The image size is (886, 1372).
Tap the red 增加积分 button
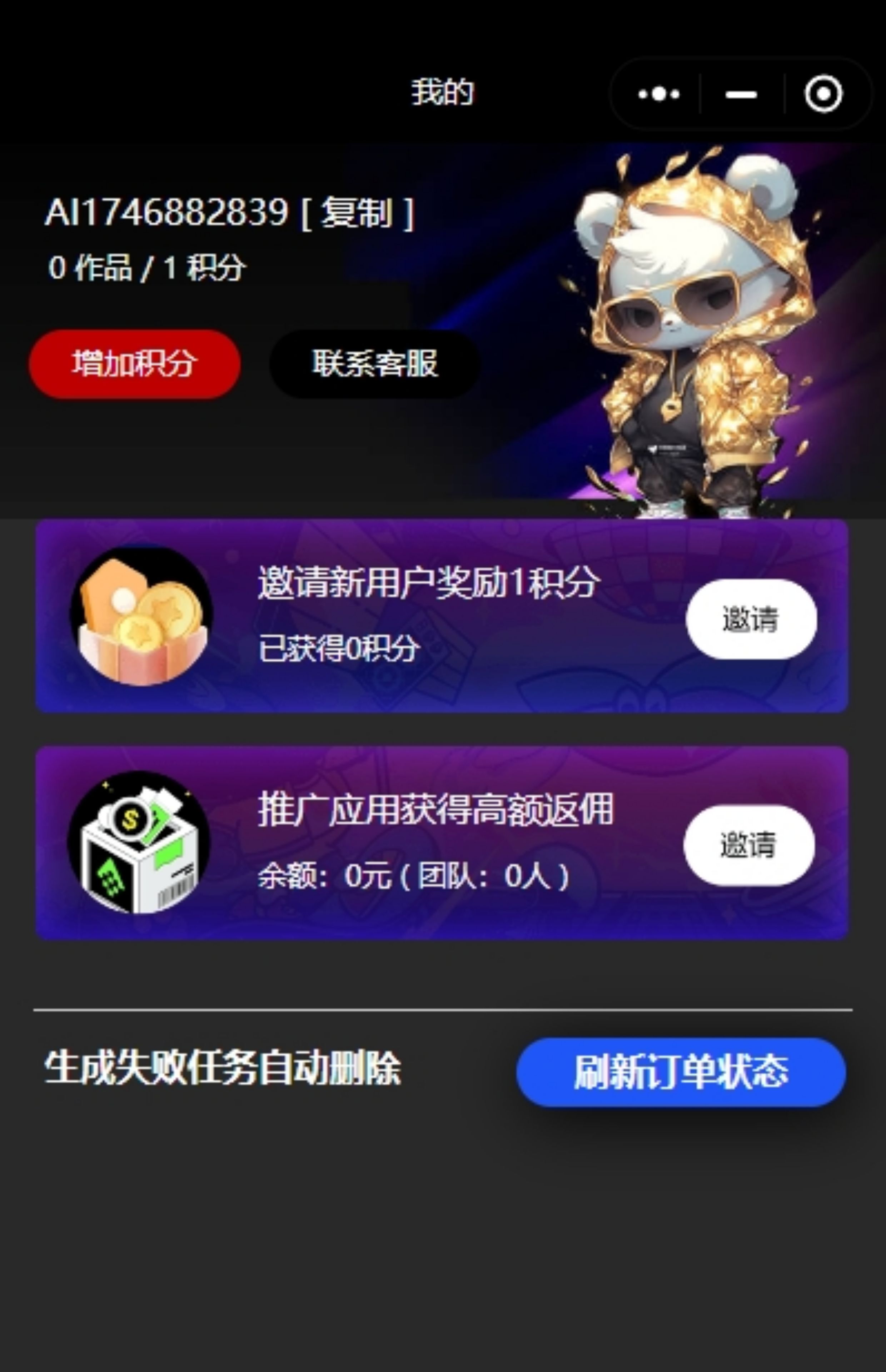[x=135, y=364]
